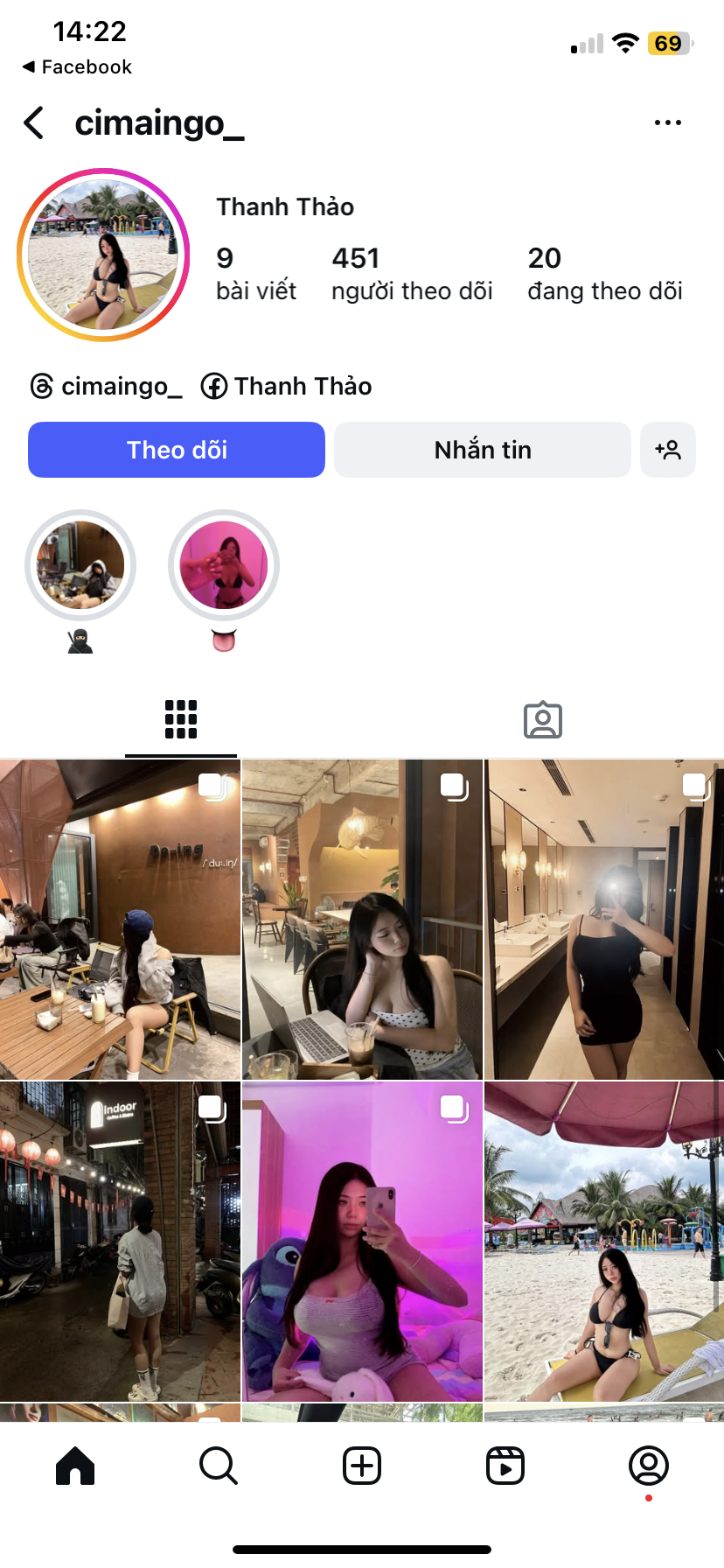Switch to the tagged photos tab
Screen dimensions: 724x1568
pyautogui.click(x=542, y=719)
